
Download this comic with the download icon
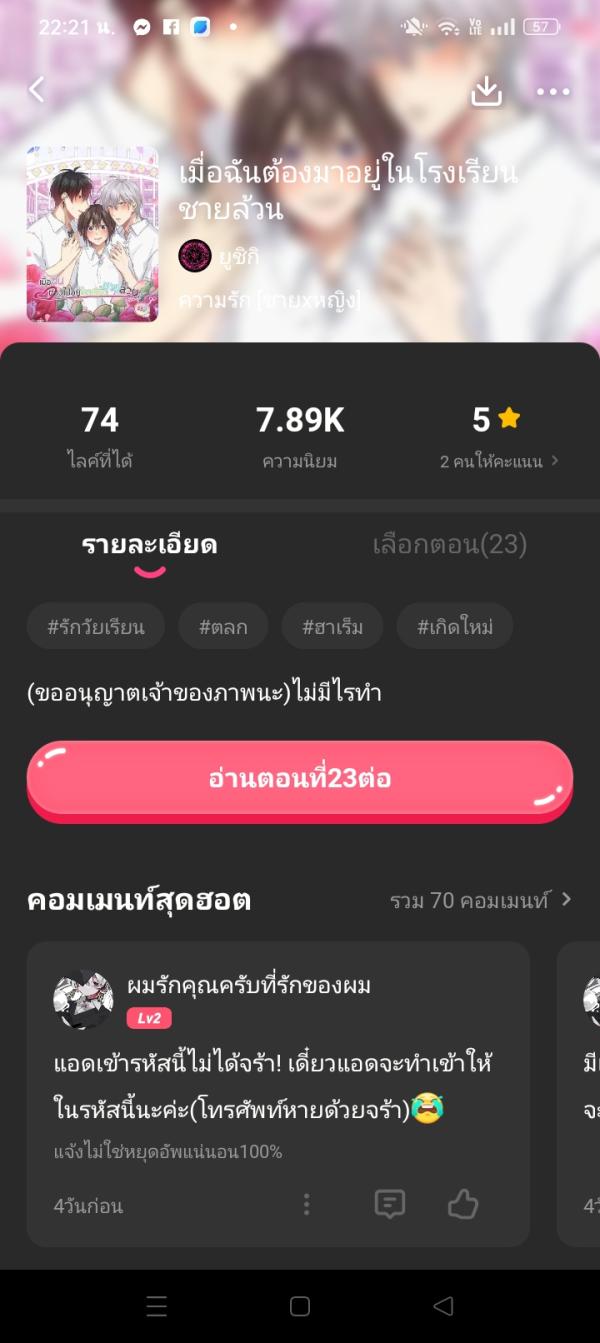[x=486, y=91]
